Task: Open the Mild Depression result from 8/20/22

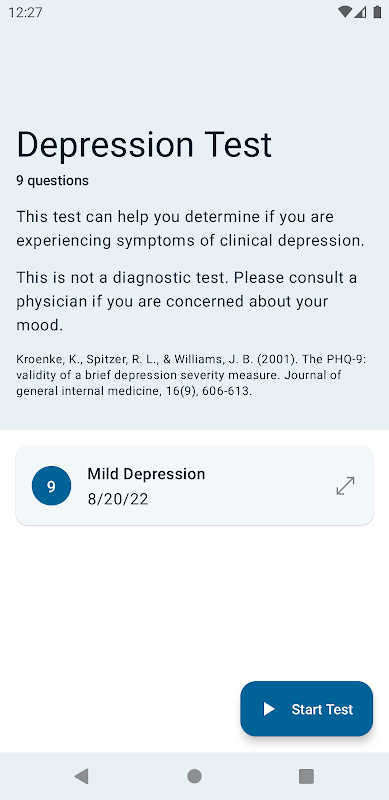Action: pyautogui.click(x=194, y=485)
